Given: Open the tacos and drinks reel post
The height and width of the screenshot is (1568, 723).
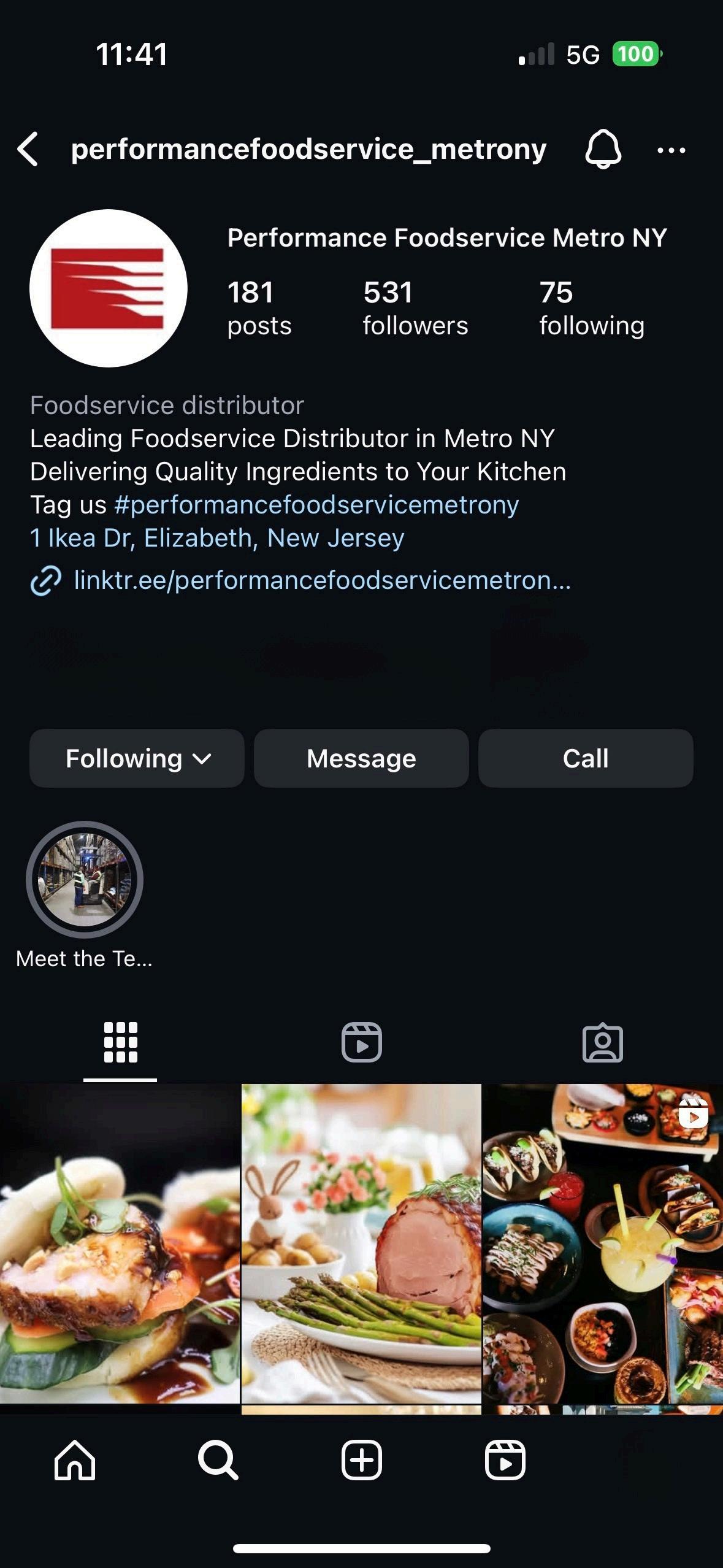Looking at the screenshot, I should (x=602, y=1243).
